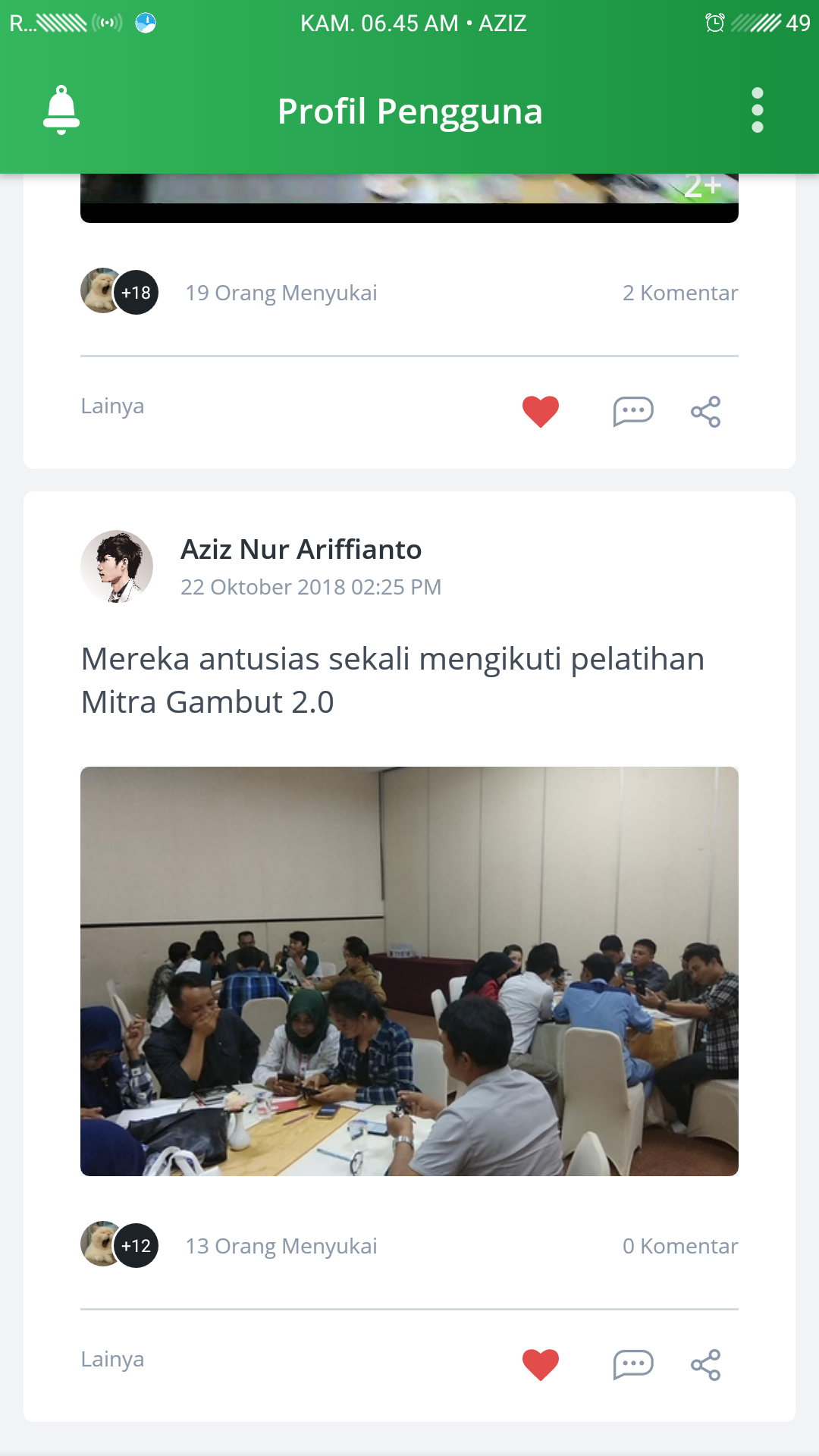Open Aziz Nur Ariffianto's profile picture

click(117, 566)
